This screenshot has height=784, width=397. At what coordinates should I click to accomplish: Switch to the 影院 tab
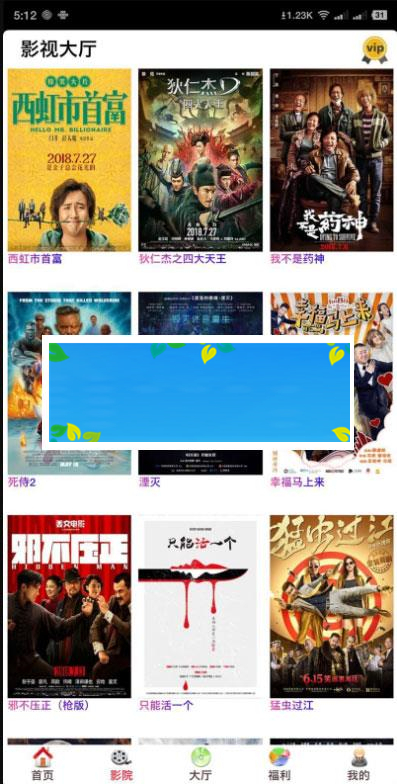tap(121, 764)
